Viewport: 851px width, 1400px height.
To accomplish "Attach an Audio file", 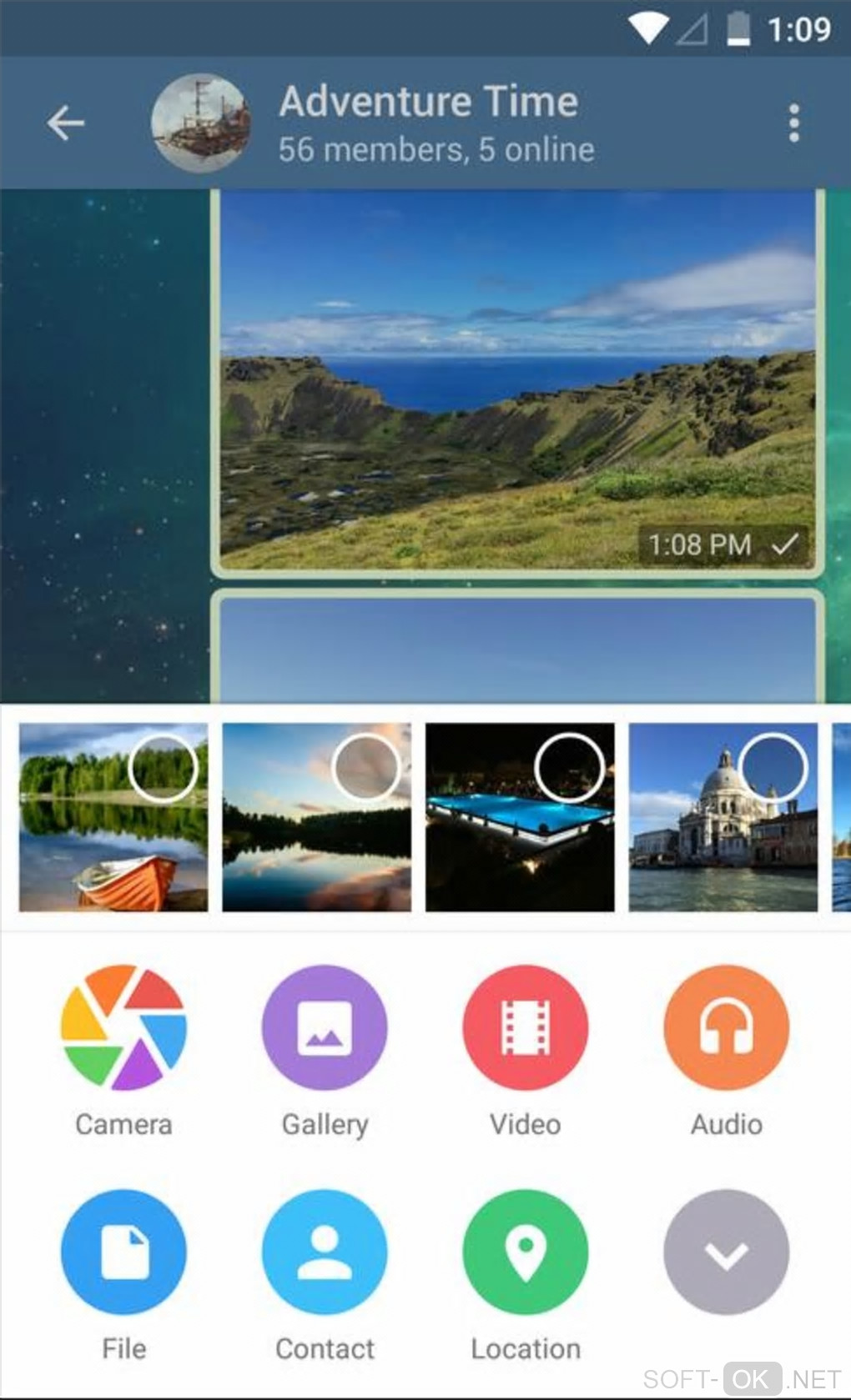I will (727, 1027).
